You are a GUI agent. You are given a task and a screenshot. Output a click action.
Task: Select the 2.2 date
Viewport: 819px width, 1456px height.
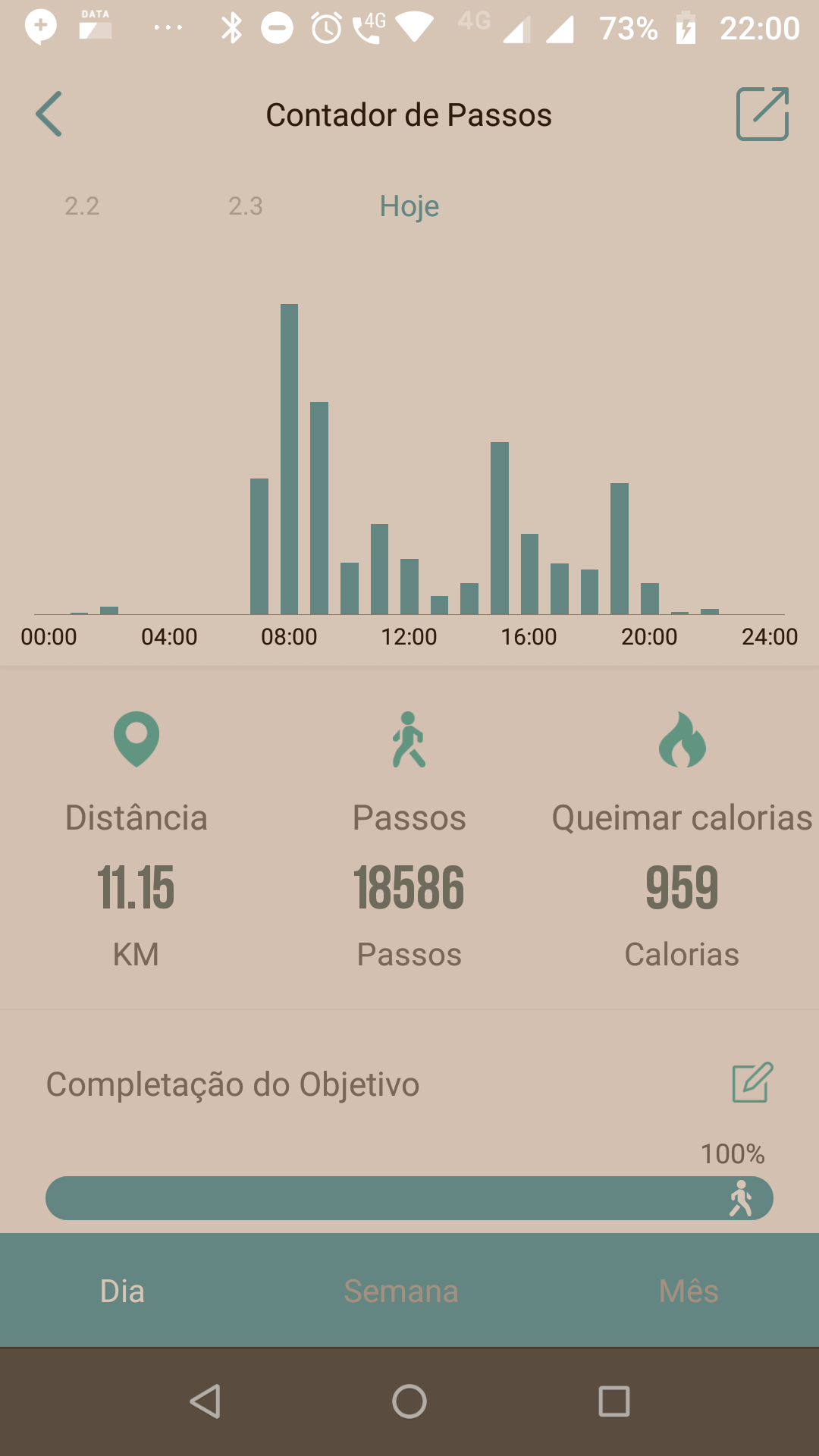(82, 206)
